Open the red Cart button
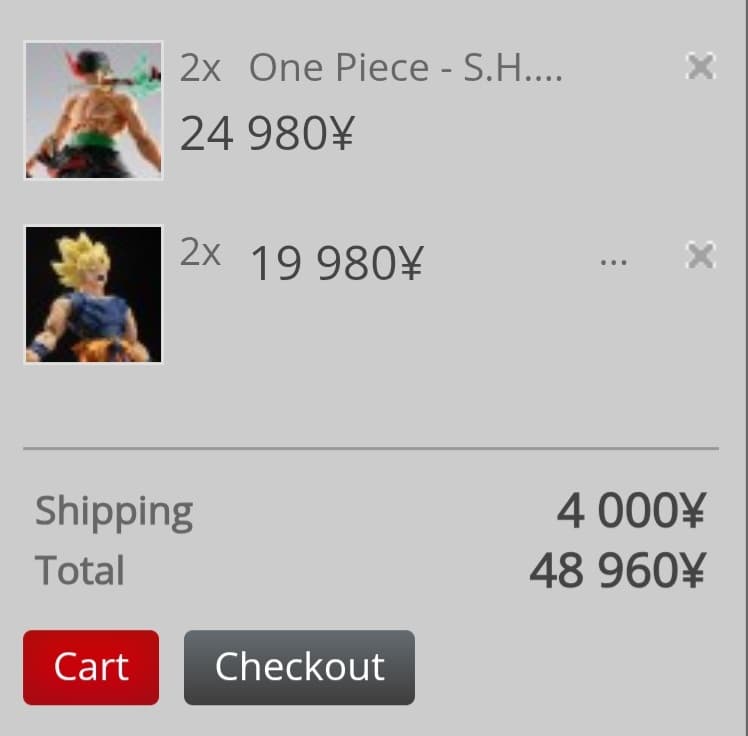 91,667
